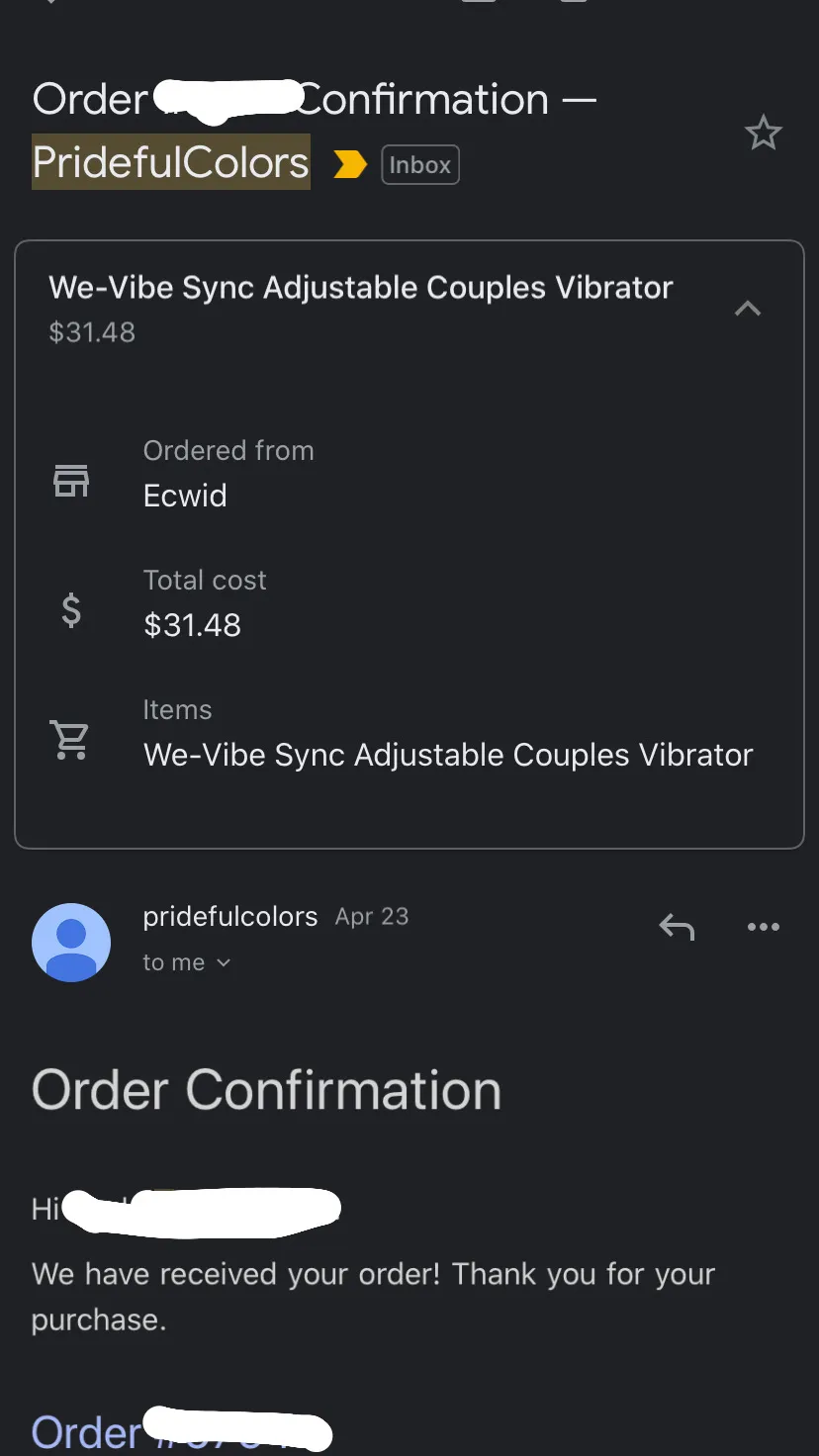Star this order confirmation email

coord(763,133)
